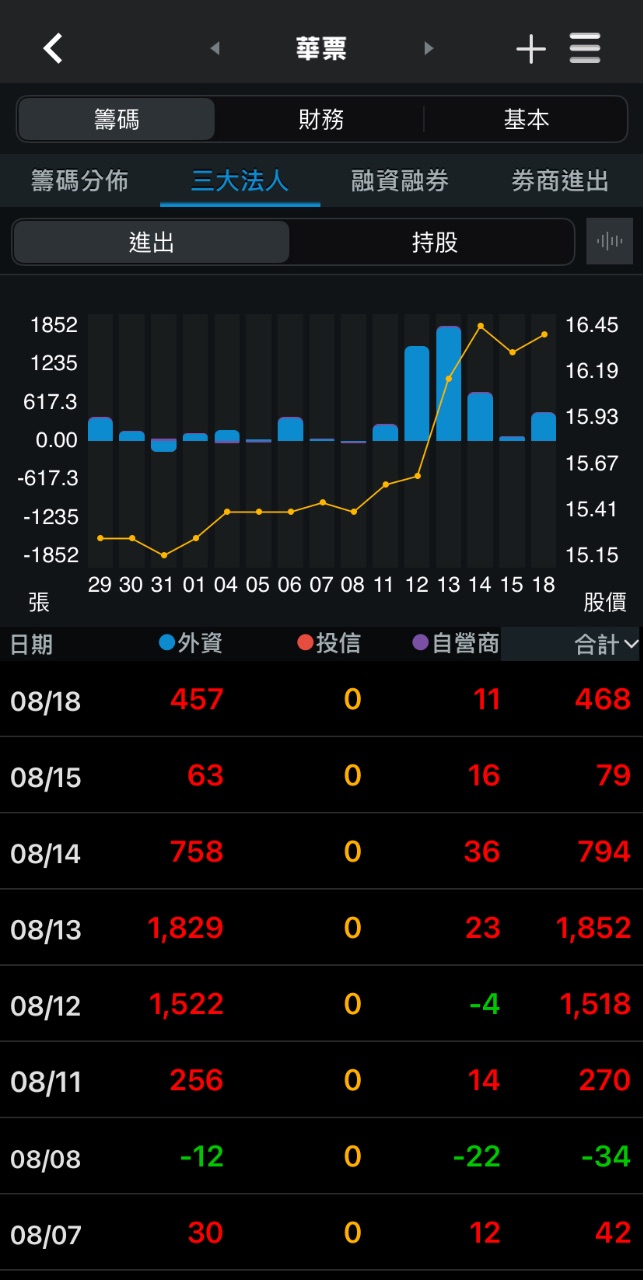Open the 券商進出 tab
Image resolution: width=643 pixels, height=1280 pixels.
tap(560, 181)
